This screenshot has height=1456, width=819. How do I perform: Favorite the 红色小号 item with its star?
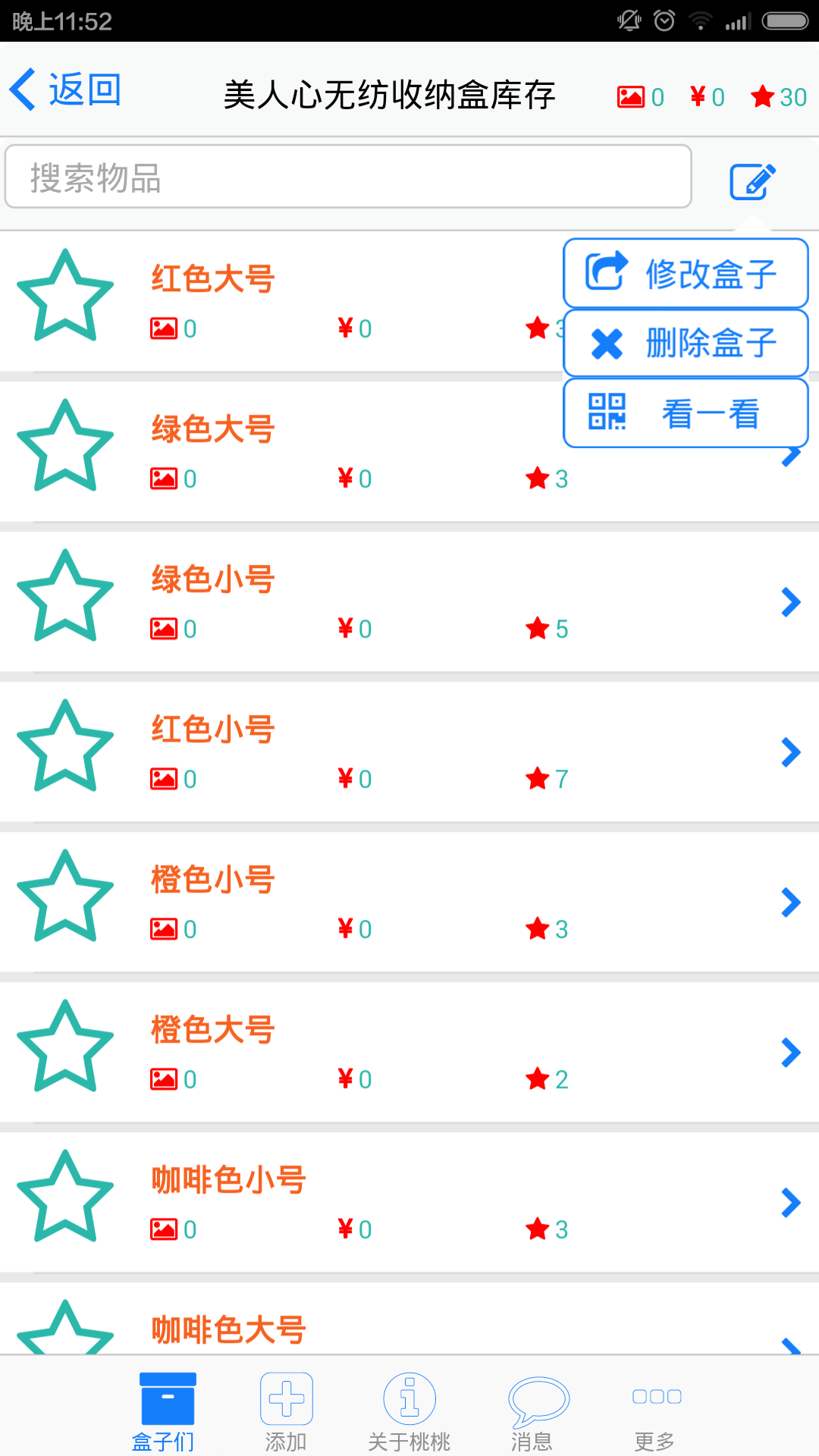65,748
